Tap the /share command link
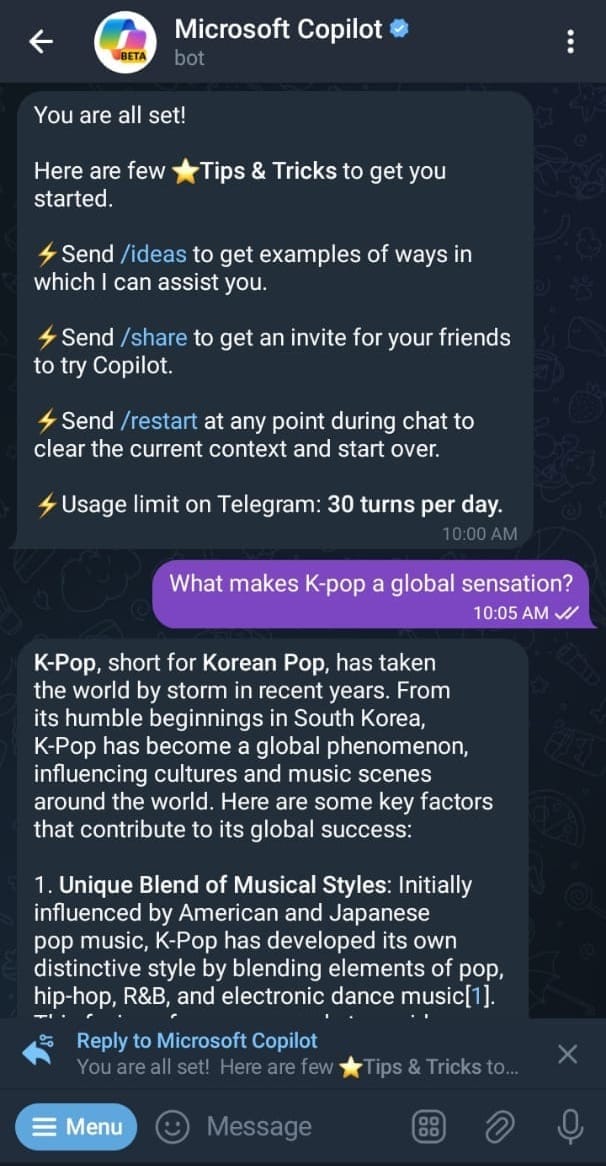Image resolution: width=606 pixels, height=1166 pixels. (x=153, y=337)
